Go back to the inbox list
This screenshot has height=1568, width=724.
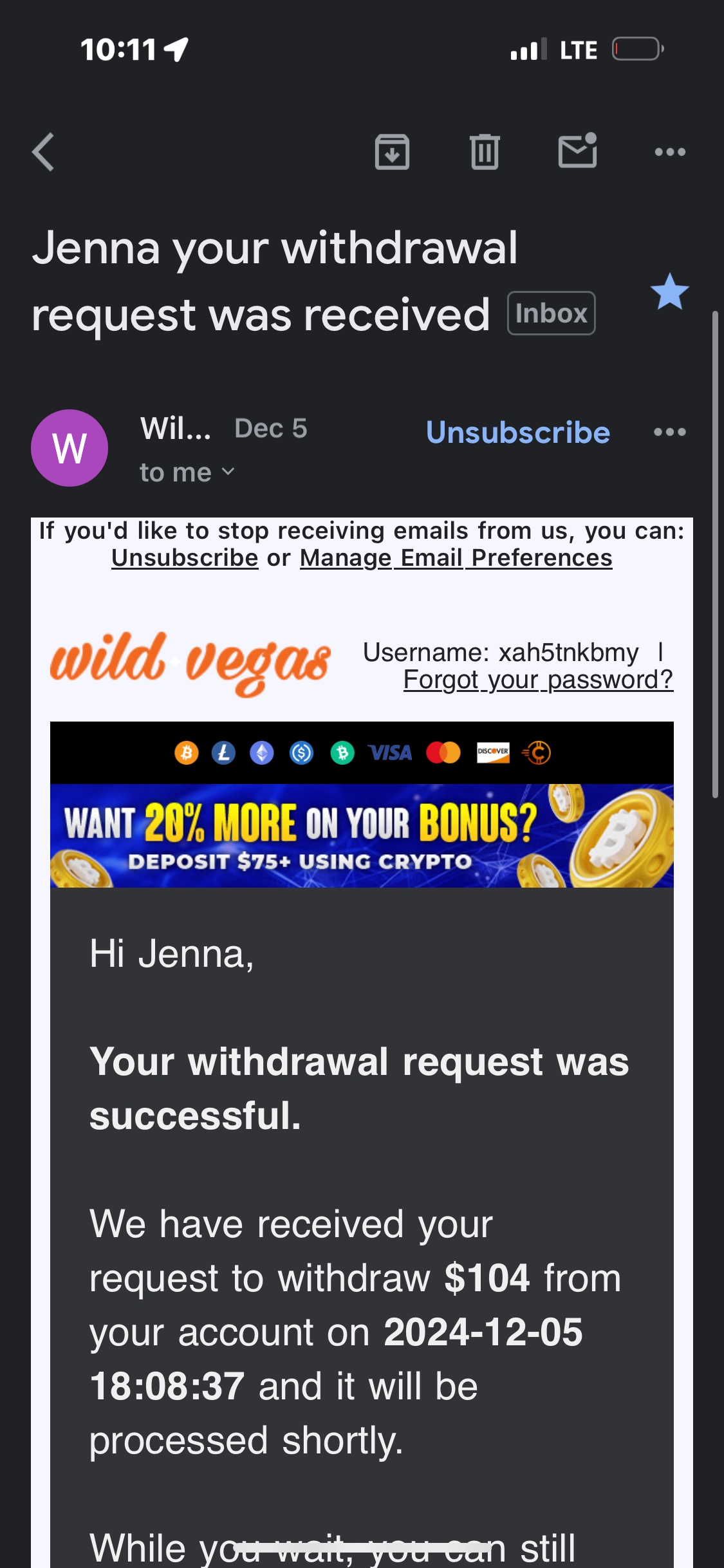[44, 153]
